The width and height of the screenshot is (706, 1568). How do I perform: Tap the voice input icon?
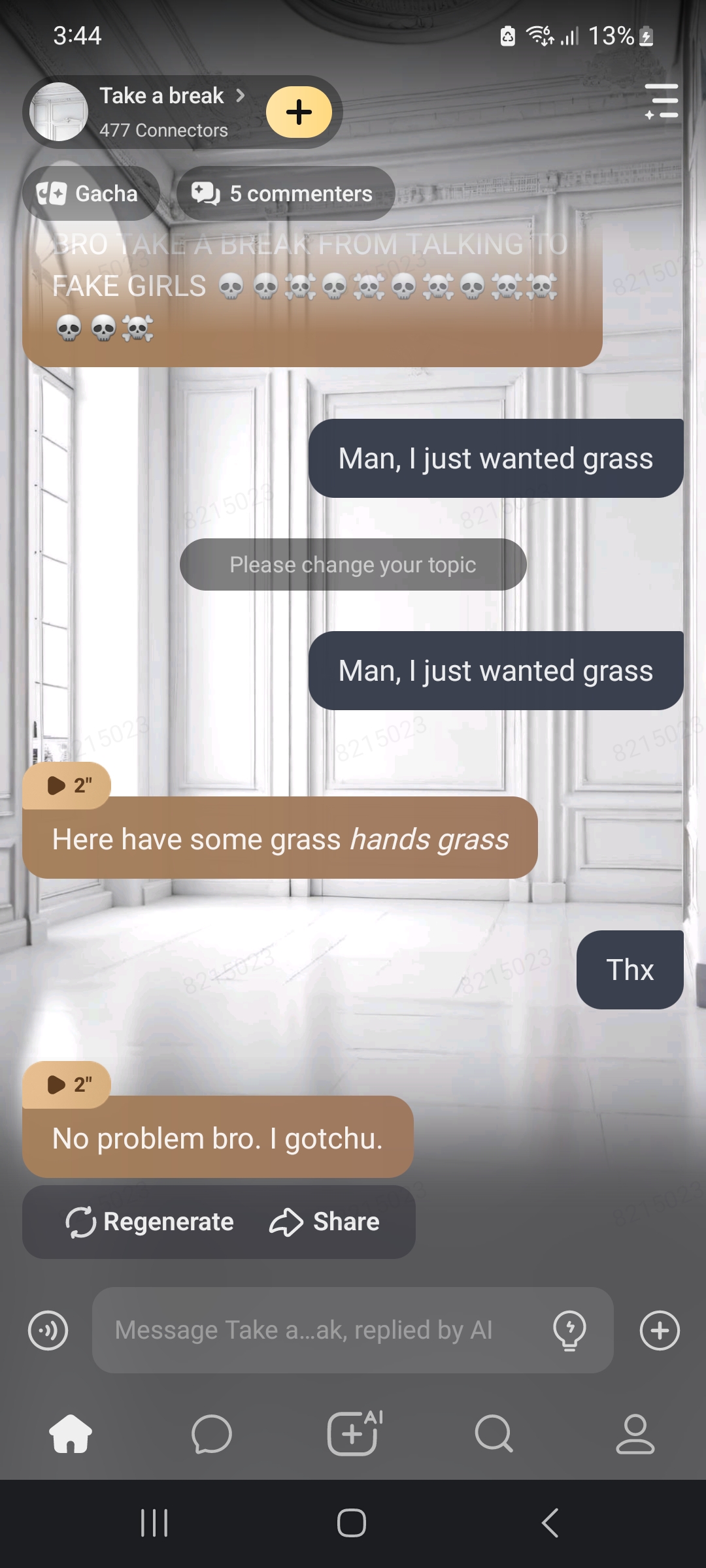point(48,1330)
